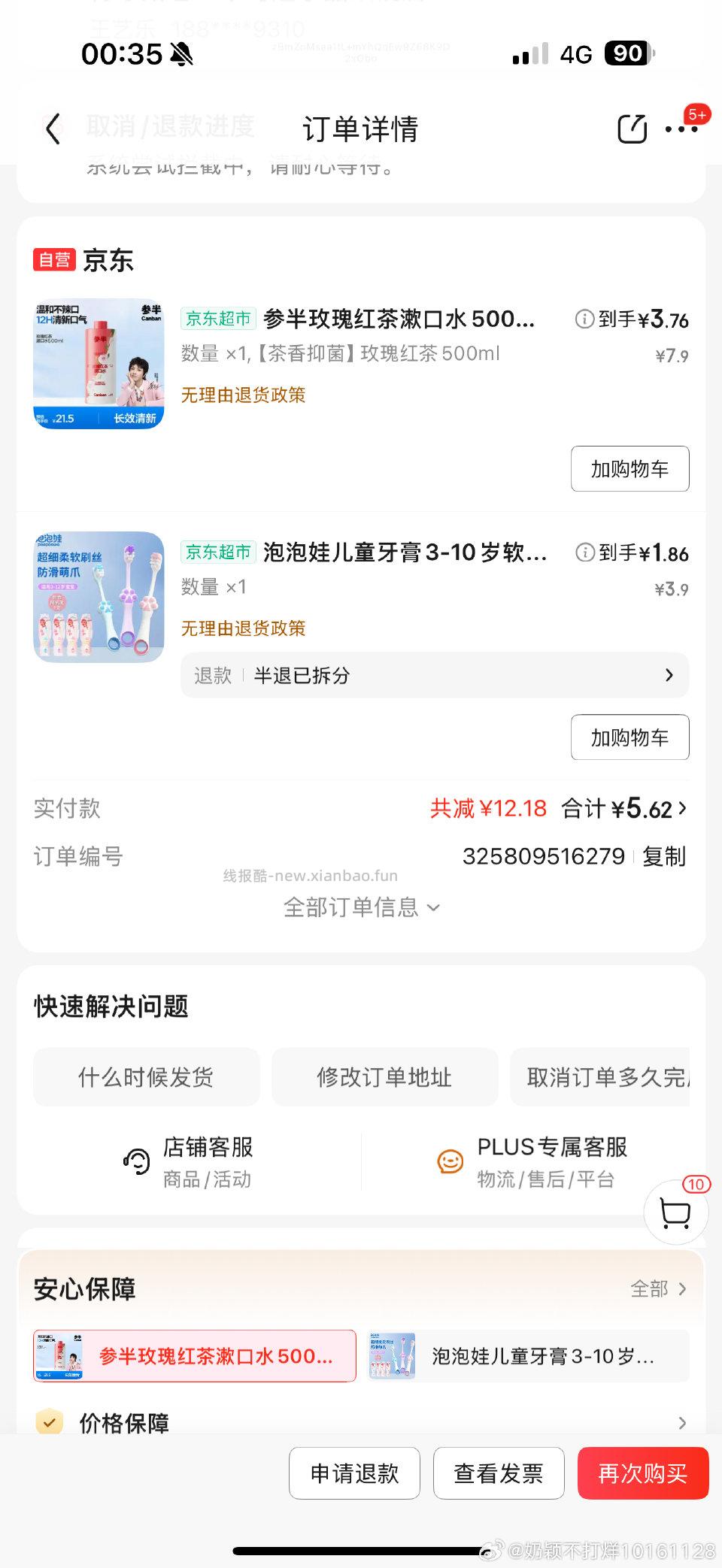Open the 价格保障 details chevron
Screen dimensions: 722x1568
[x=681, y=1423]
